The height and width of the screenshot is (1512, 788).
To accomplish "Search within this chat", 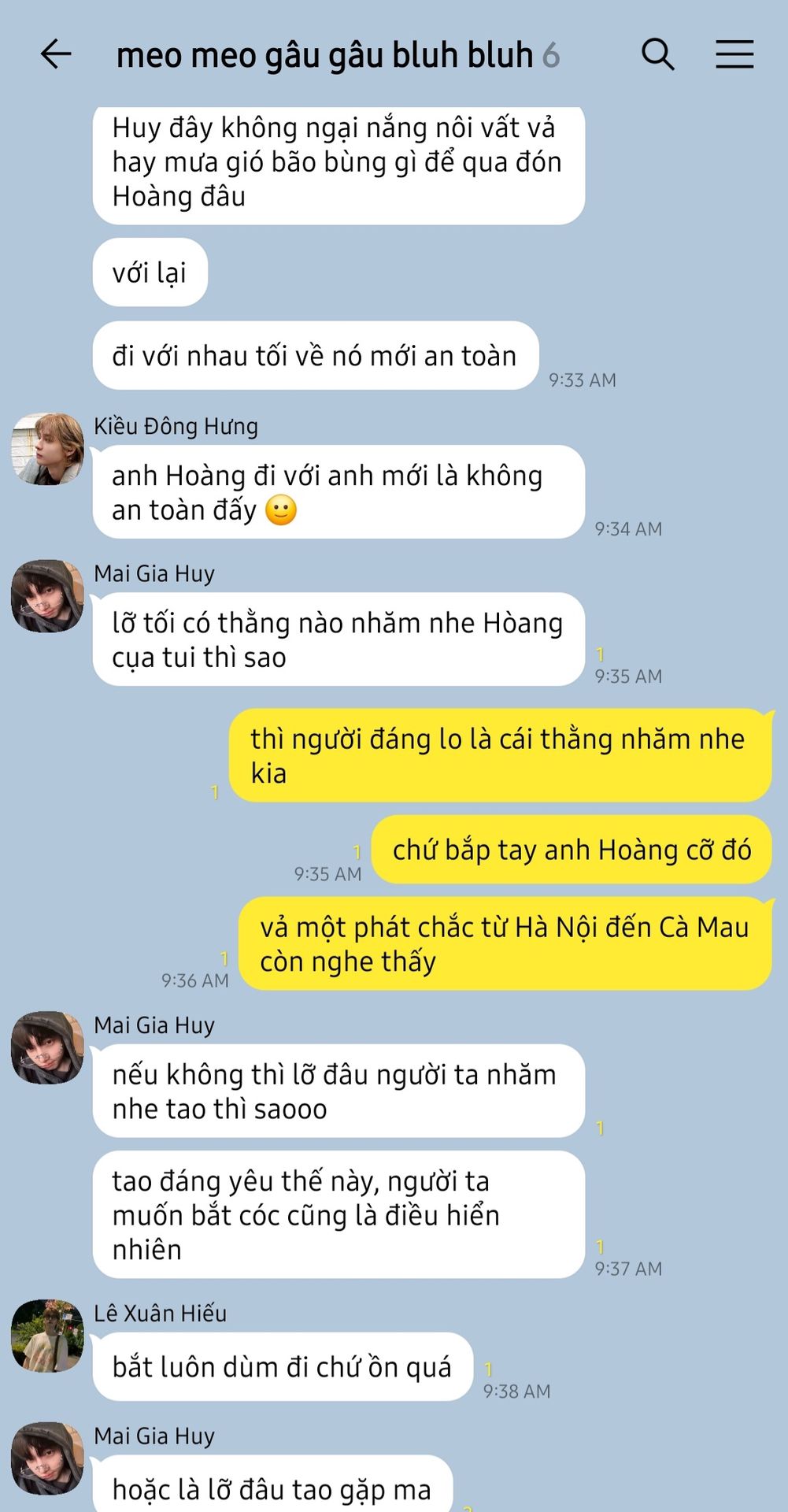I will (x=658, y=54).
